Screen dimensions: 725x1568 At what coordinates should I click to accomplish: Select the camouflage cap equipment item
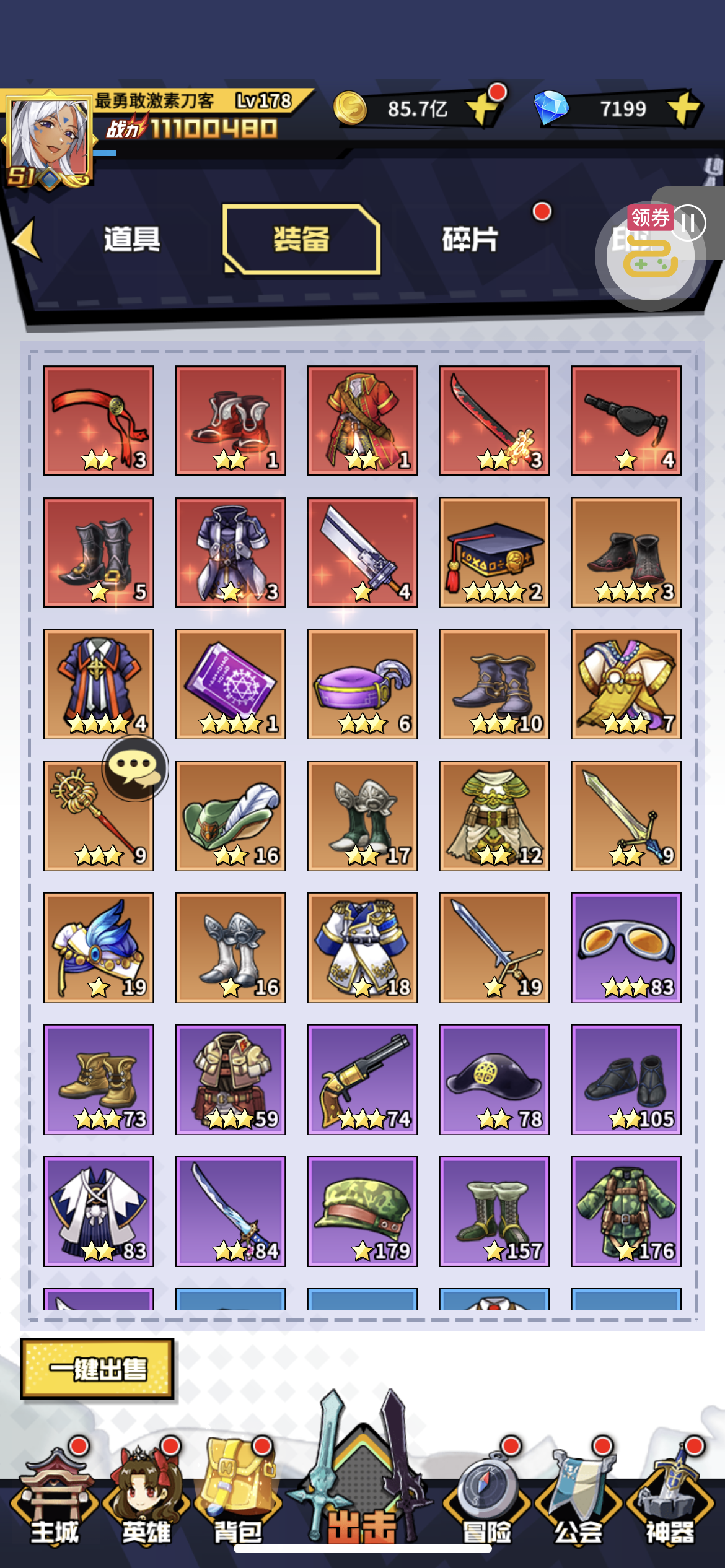click(x=362, y=1211)
